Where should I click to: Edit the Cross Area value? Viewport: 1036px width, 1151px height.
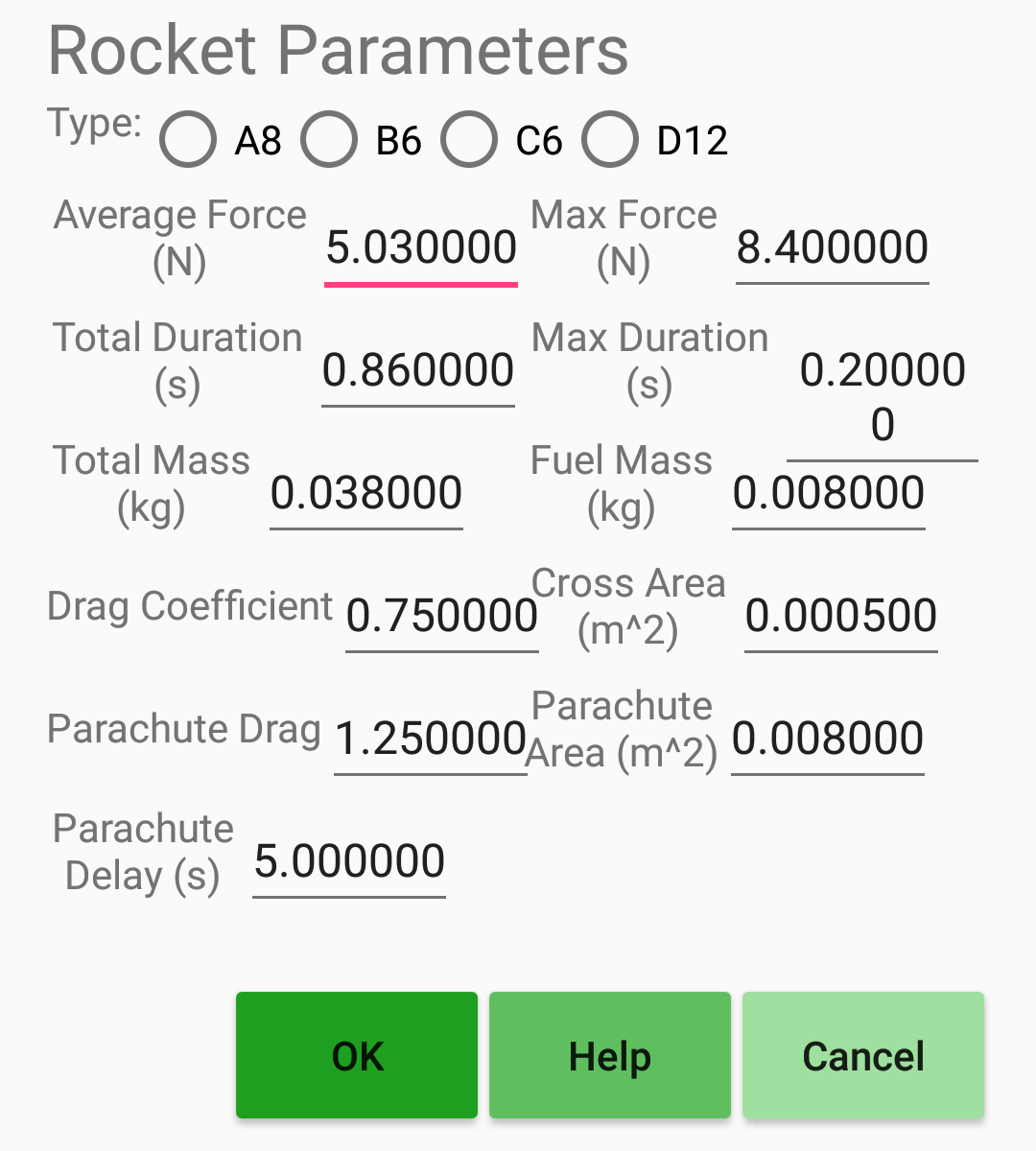click(841, 616)
